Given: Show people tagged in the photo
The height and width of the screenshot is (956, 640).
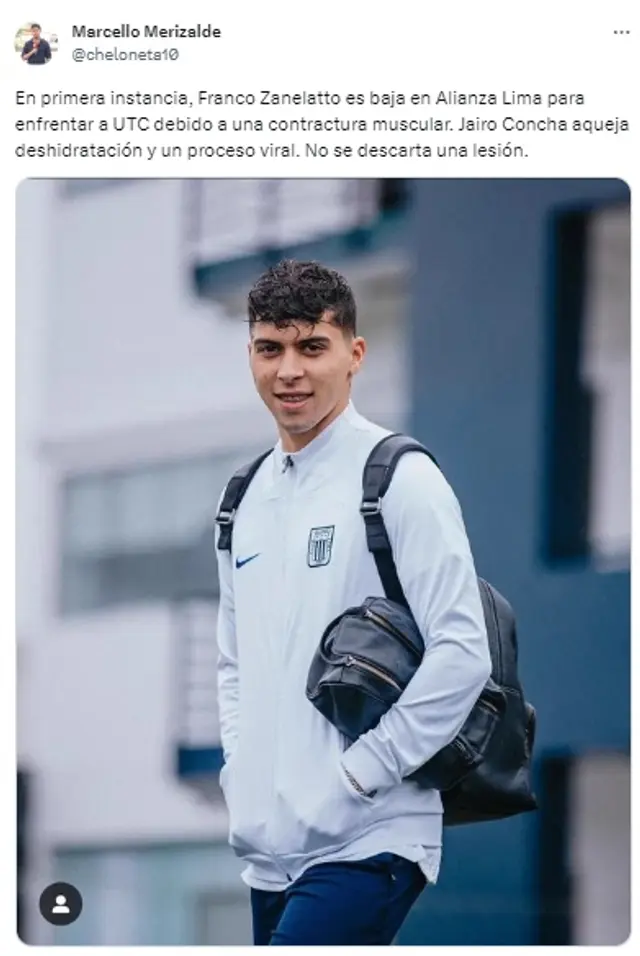Looking at the screenshot, I should coord(61,903).
